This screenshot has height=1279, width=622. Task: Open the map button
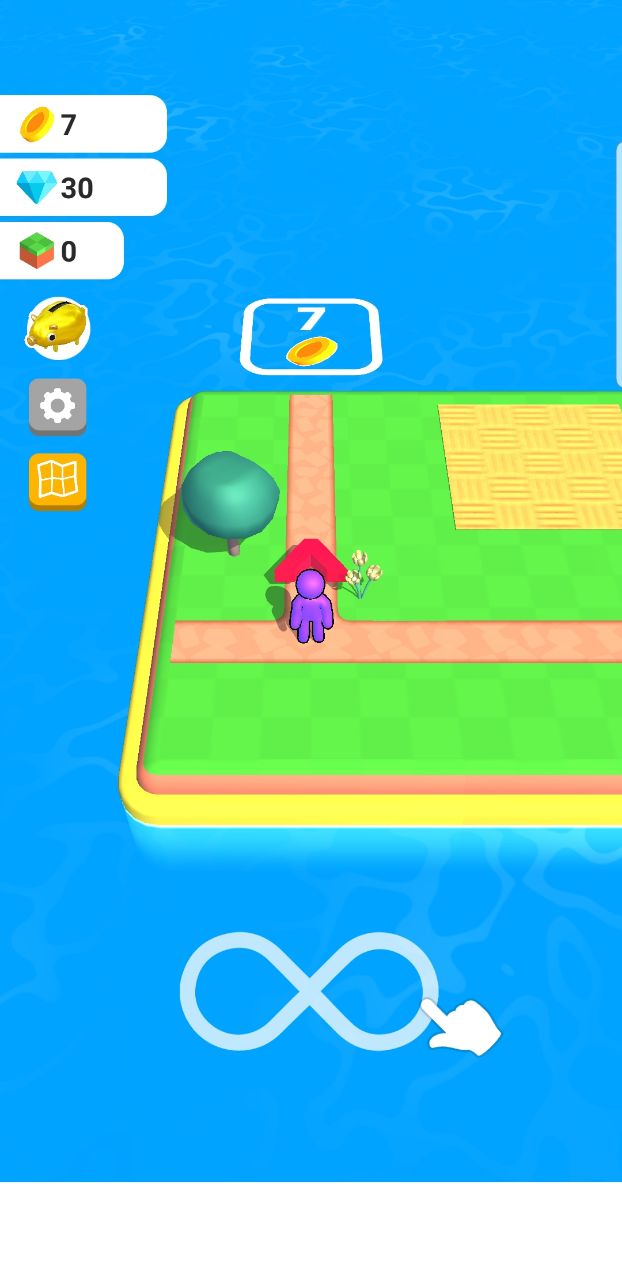pyautogui.click(x=58, y=481)
